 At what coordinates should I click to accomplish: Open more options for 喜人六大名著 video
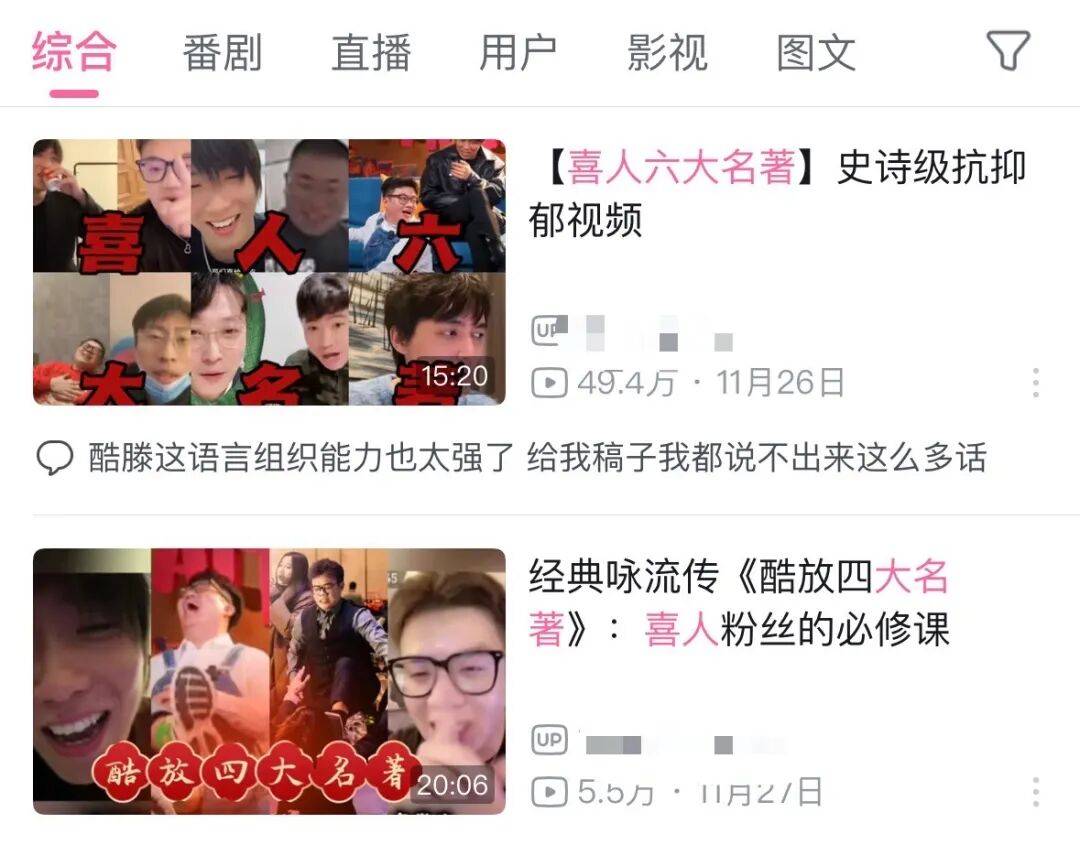click(x=1035, y=383)
